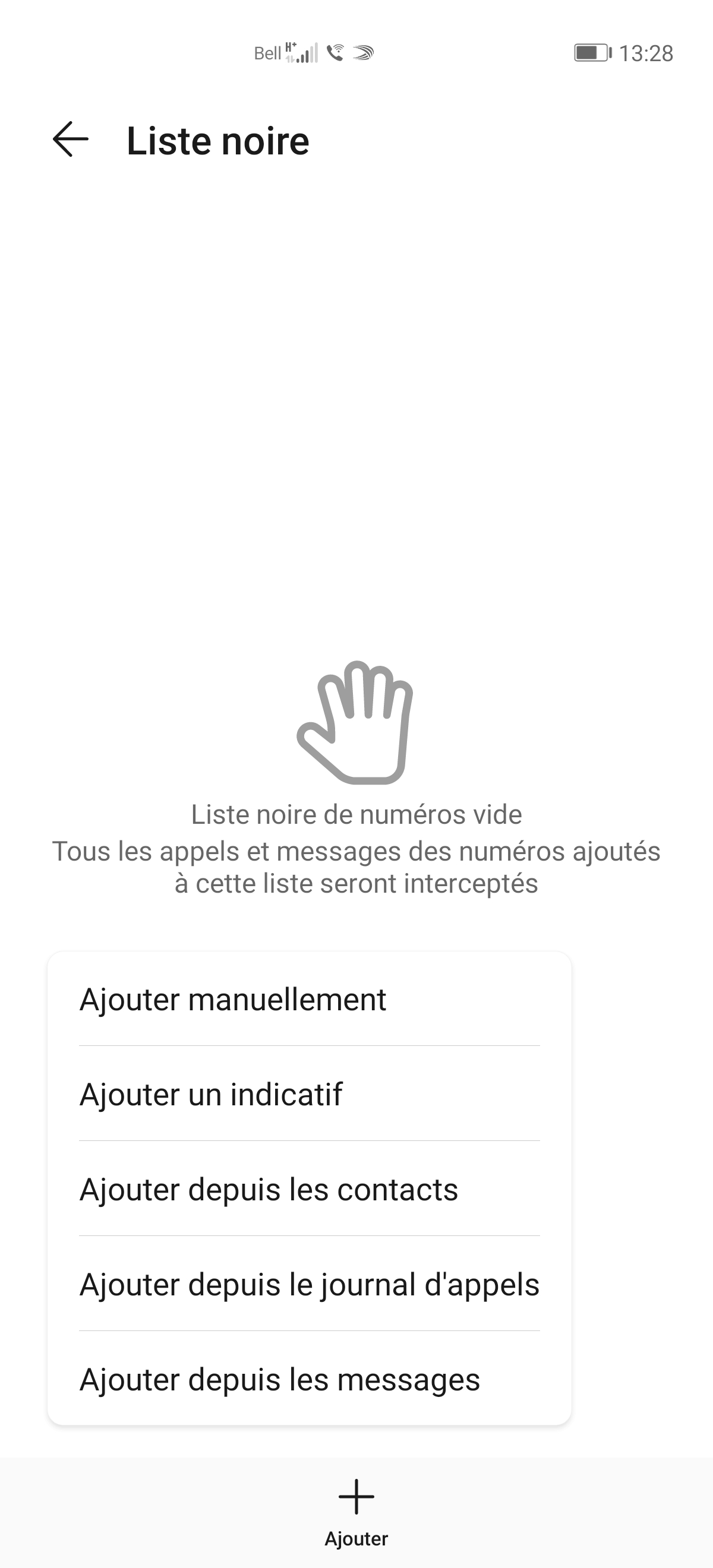The image size is (713, 1568).
Task: Tap the interception description text
Action: click(x=356, y=867)
